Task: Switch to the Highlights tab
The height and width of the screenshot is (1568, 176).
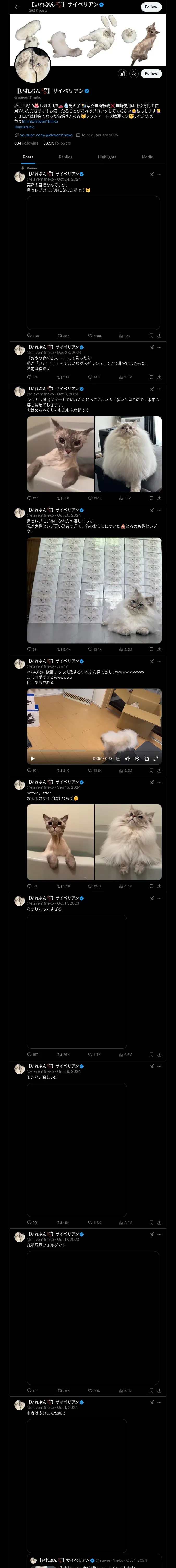Action: (x=107, y=157)
